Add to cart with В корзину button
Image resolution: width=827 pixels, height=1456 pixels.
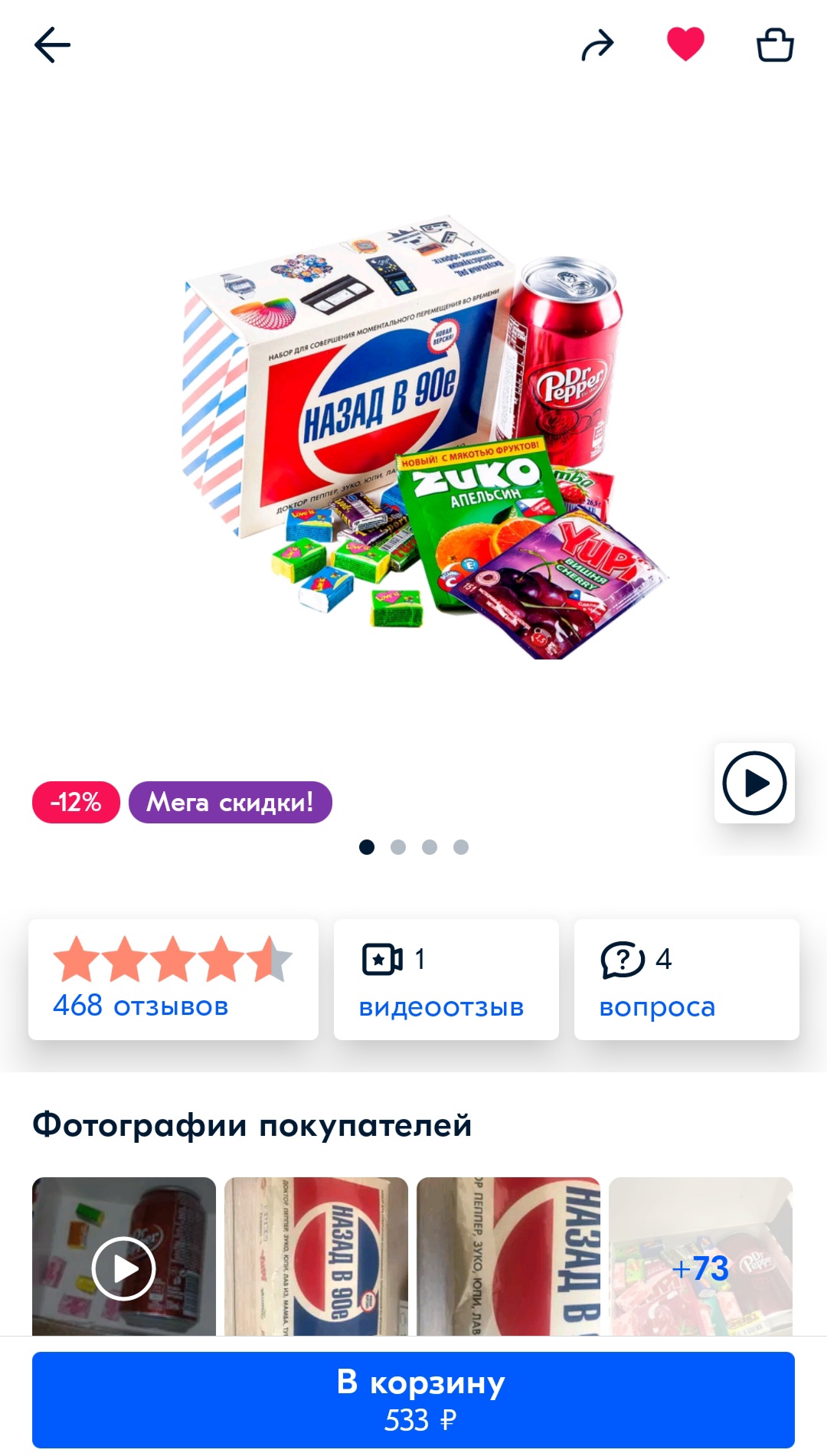[413, 1399]
